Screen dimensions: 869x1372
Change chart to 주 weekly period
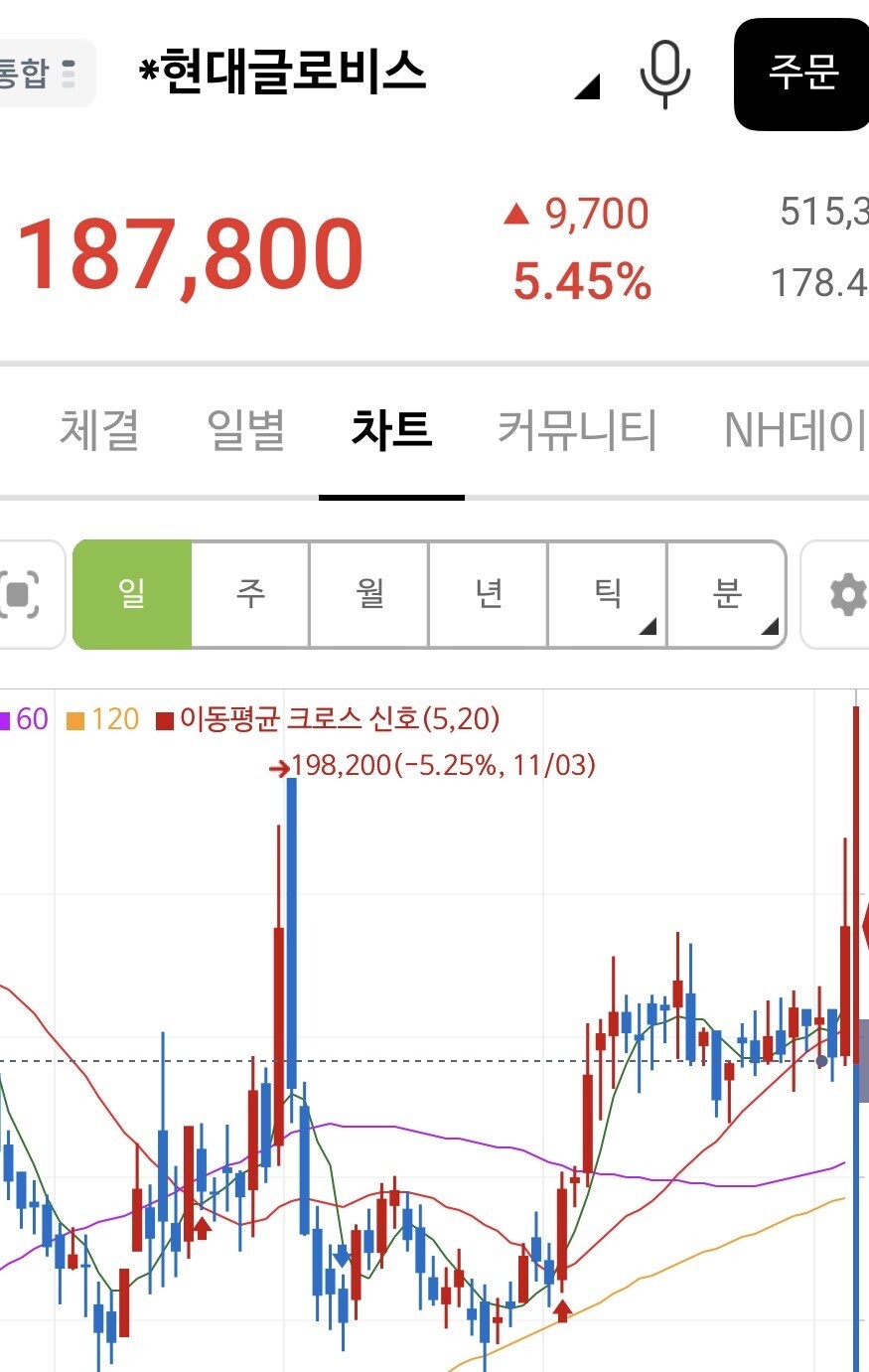(250, 594)
